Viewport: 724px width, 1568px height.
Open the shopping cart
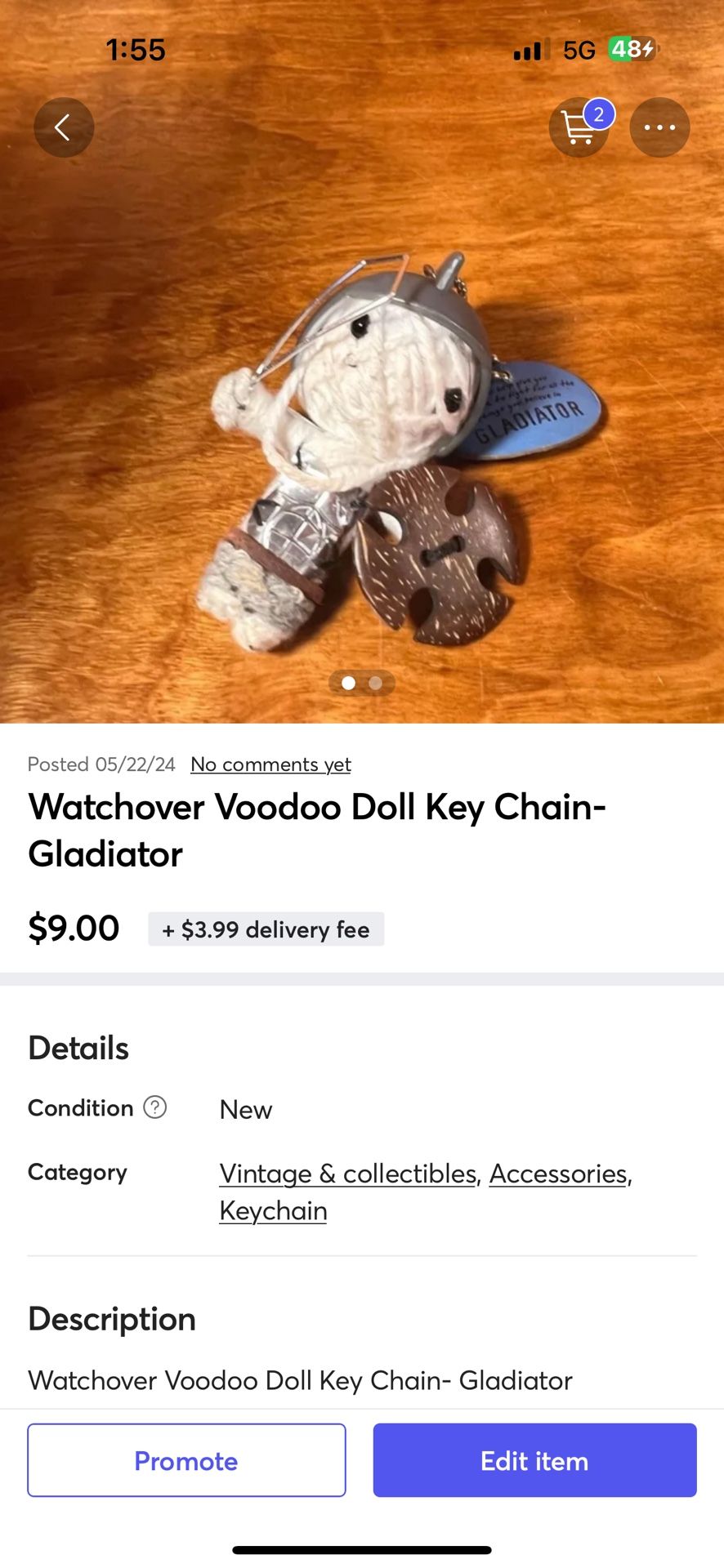(x=579, y=127)
